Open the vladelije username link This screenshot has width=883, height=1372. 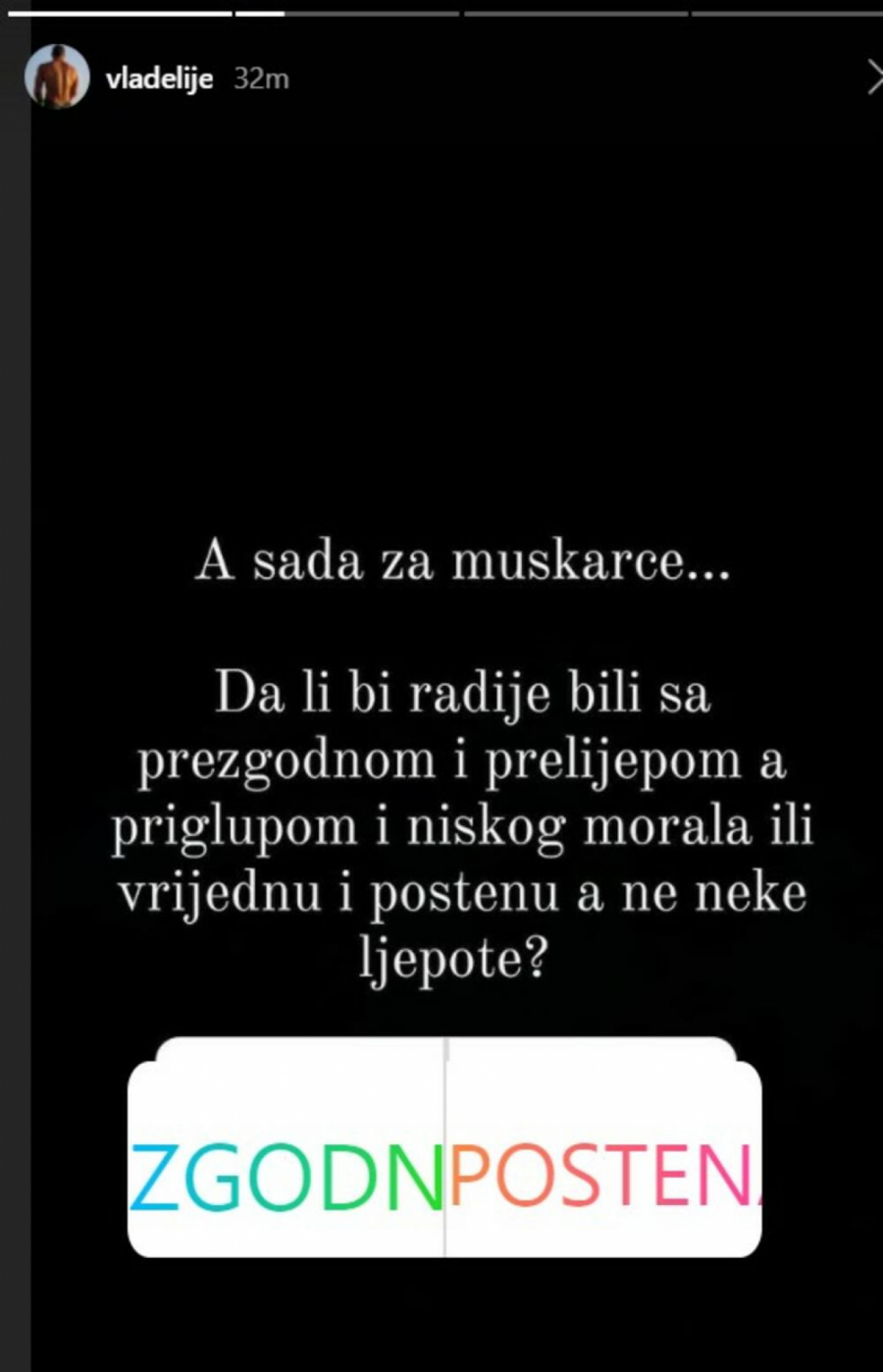tap(159, 79)
